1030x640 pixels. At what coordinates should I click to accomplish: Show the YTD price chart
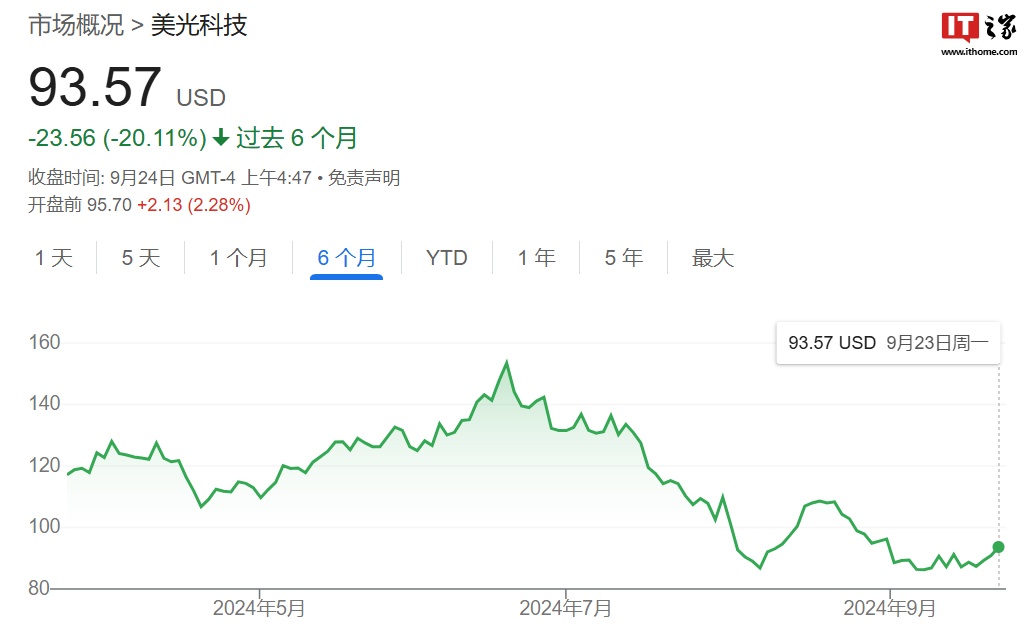(x=446, y=258)
